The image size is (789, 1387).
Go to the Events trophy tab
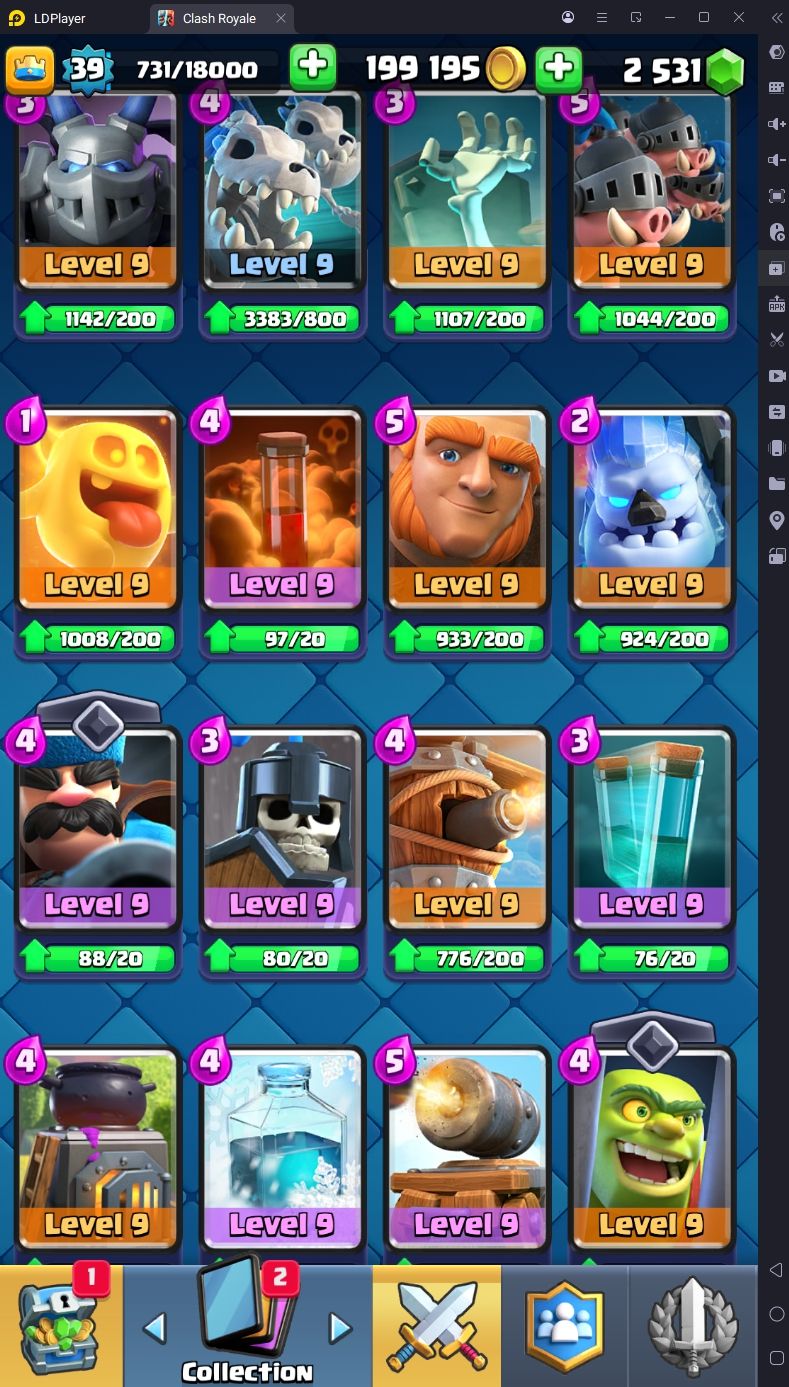(x=692, y=1325)
